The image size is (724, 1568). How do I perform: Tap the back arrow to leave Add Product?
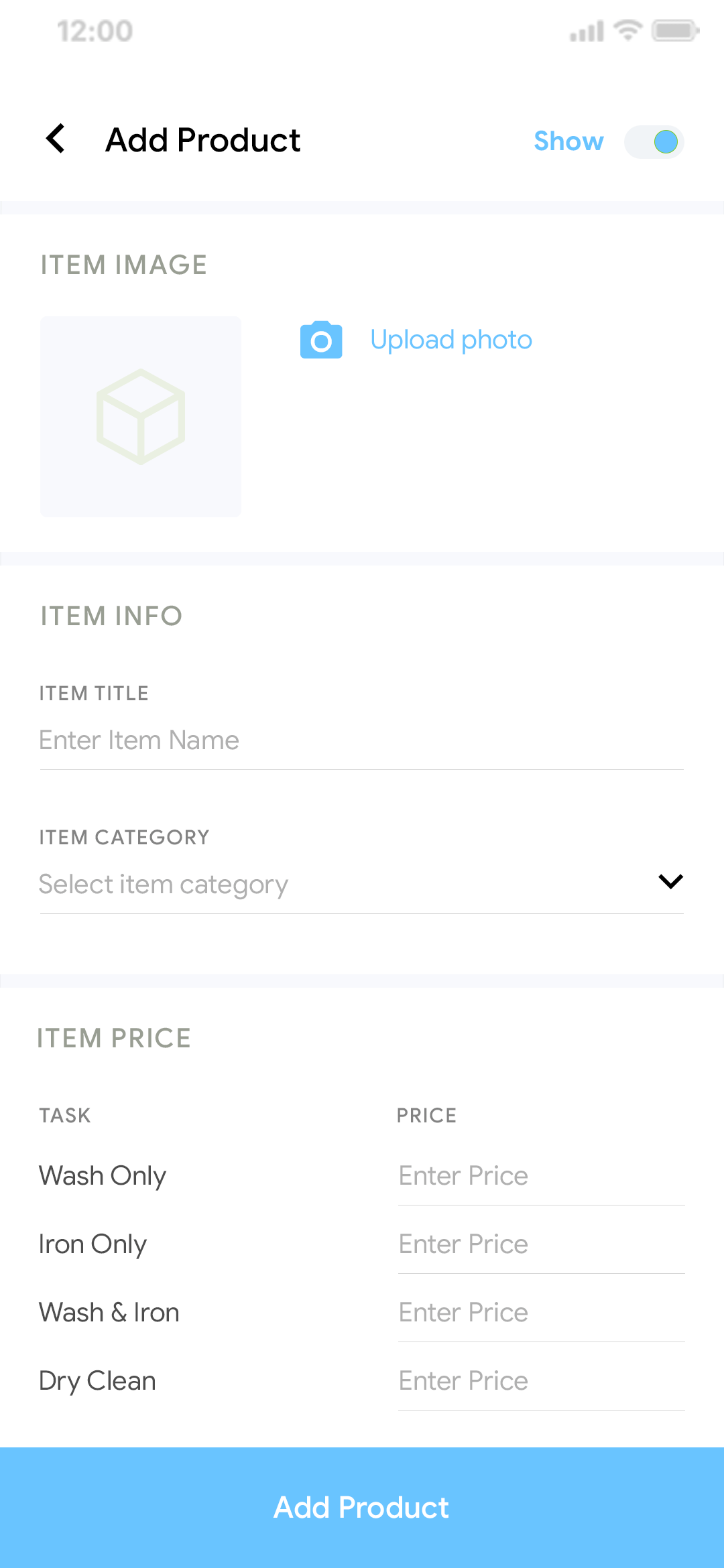(56, 139)
